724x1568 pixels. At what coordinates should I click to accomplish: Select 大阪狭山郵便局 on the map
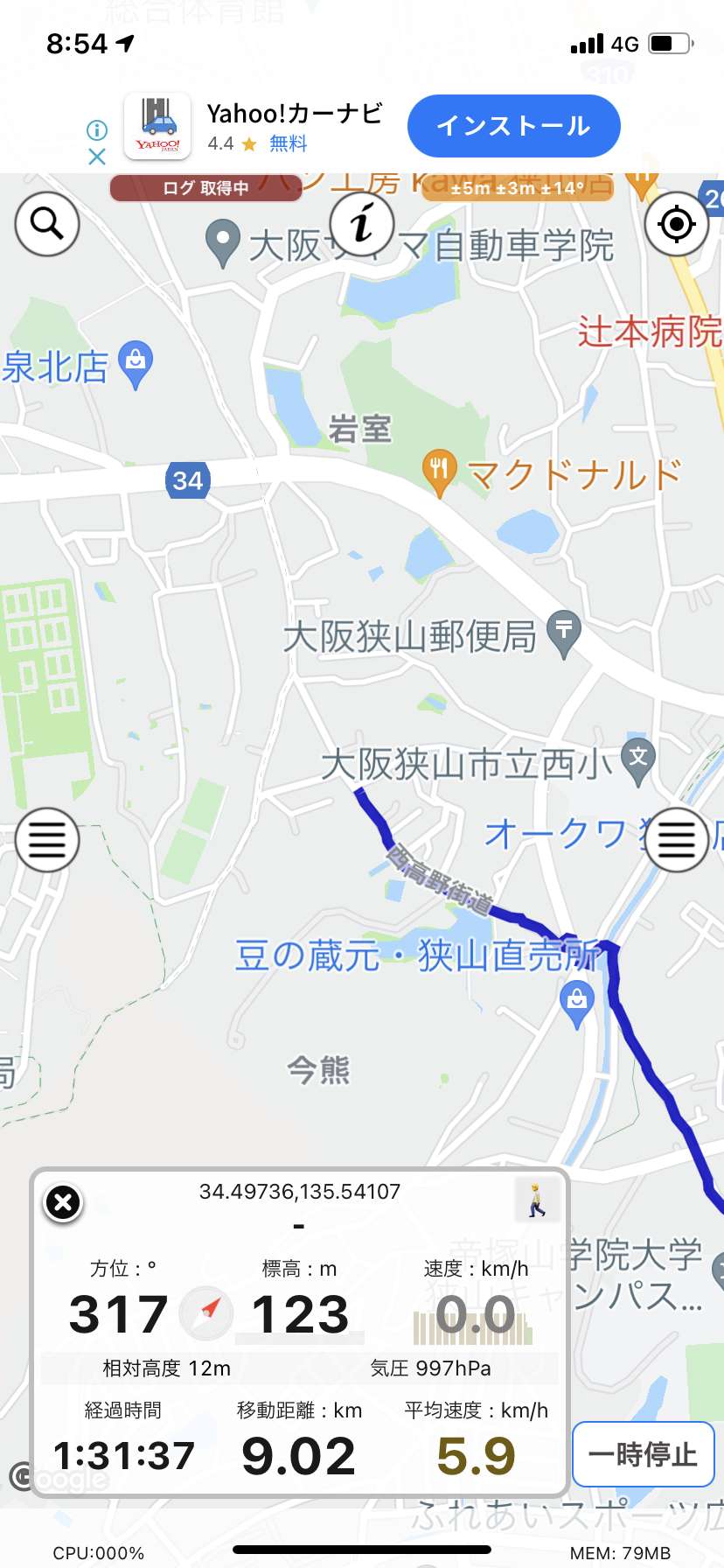point(564,632)
